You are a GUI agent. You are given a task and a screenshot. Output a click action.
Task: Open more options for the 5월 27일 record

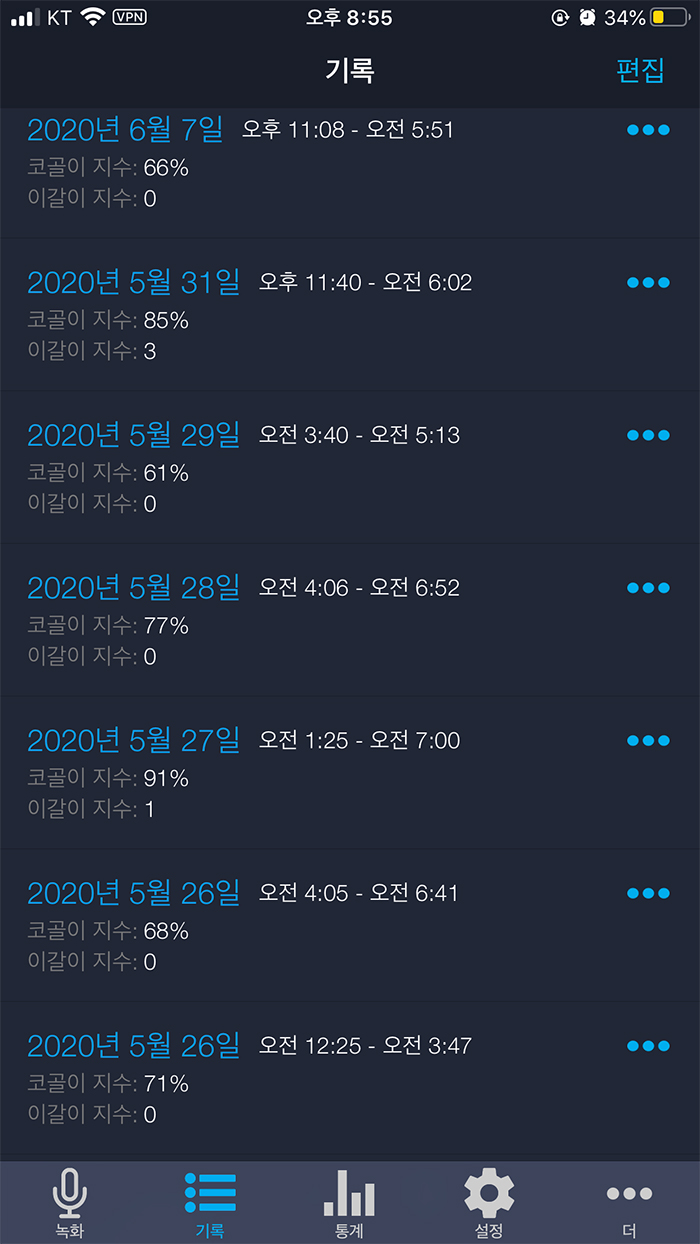(648, 741)
